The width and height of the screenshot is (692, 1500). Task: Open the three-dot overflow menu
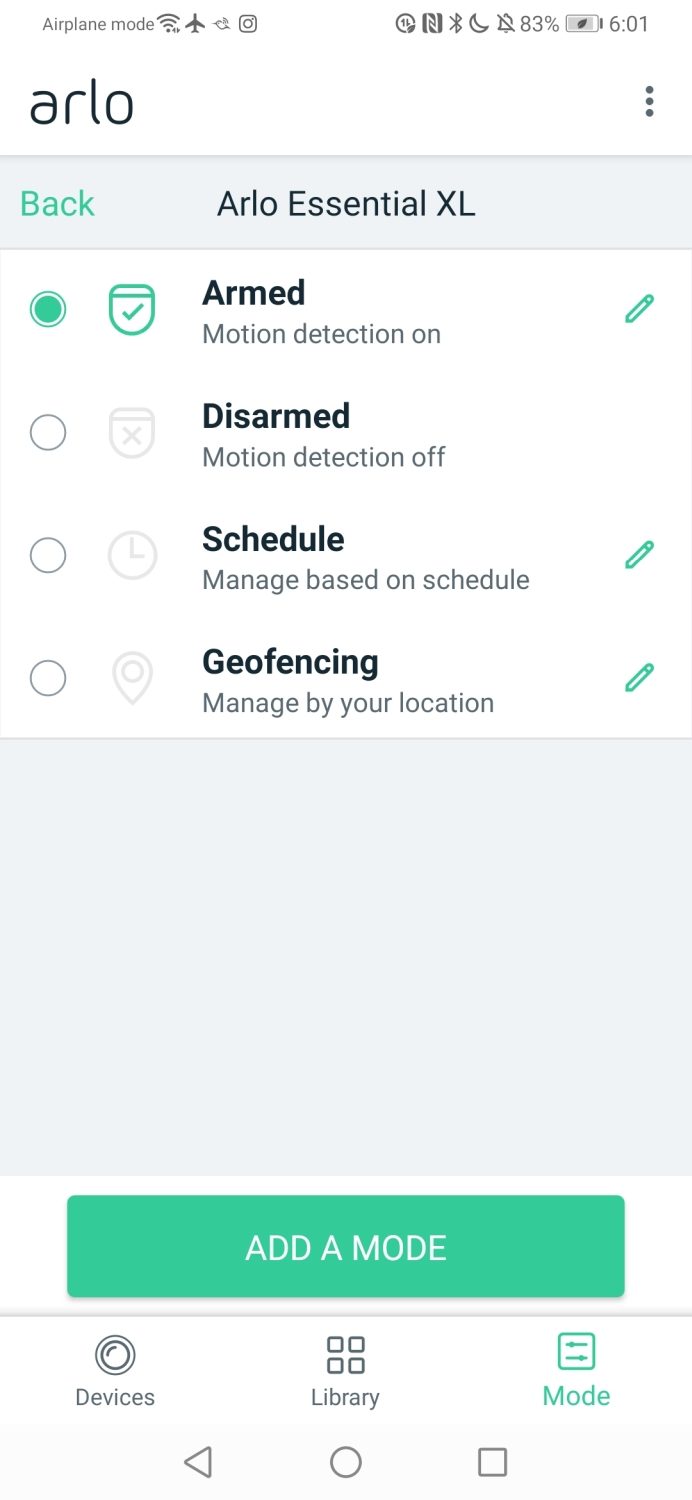650,102
